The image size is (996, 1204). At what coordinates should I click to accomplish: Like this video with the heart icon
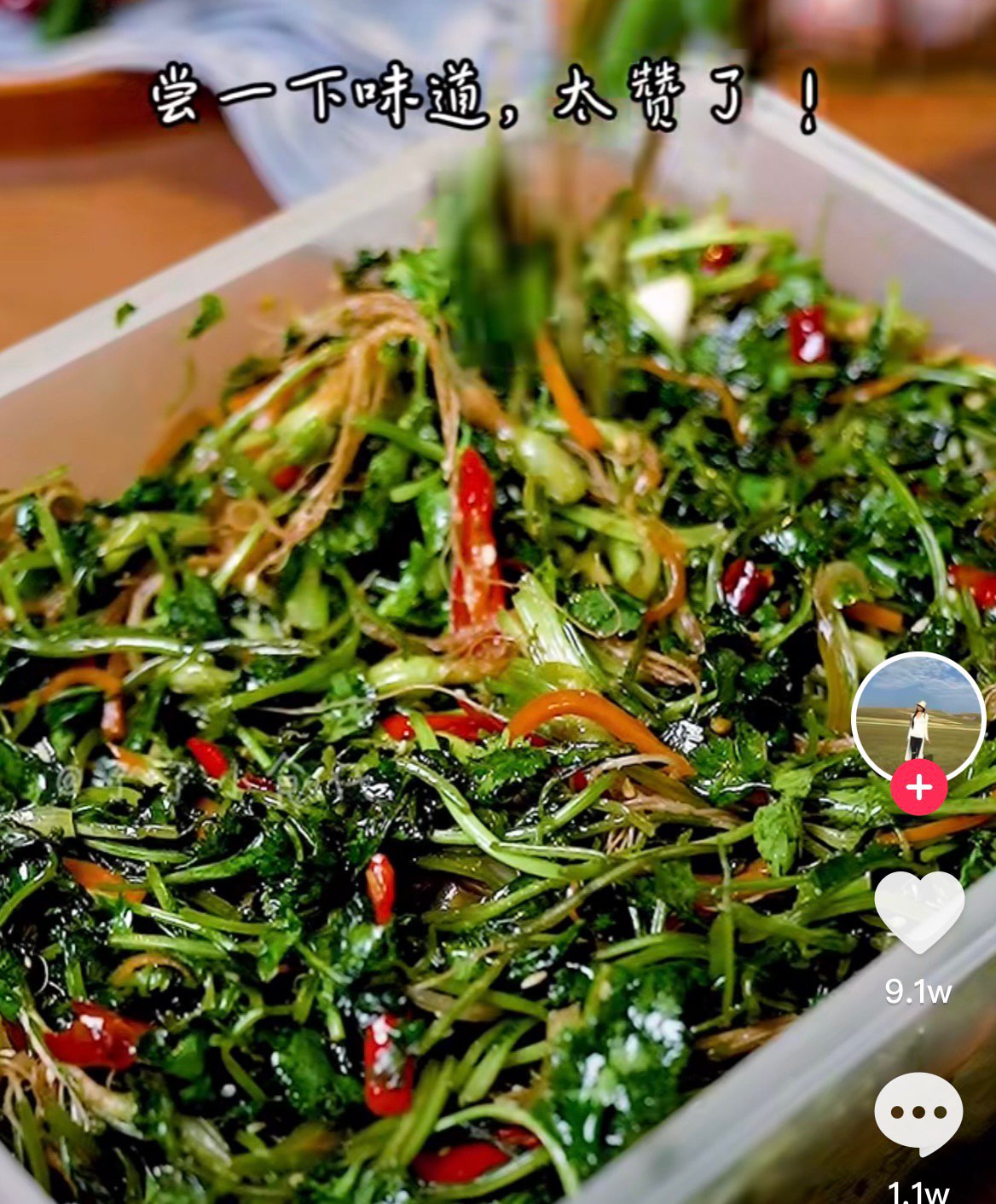(x=918, y=912)
